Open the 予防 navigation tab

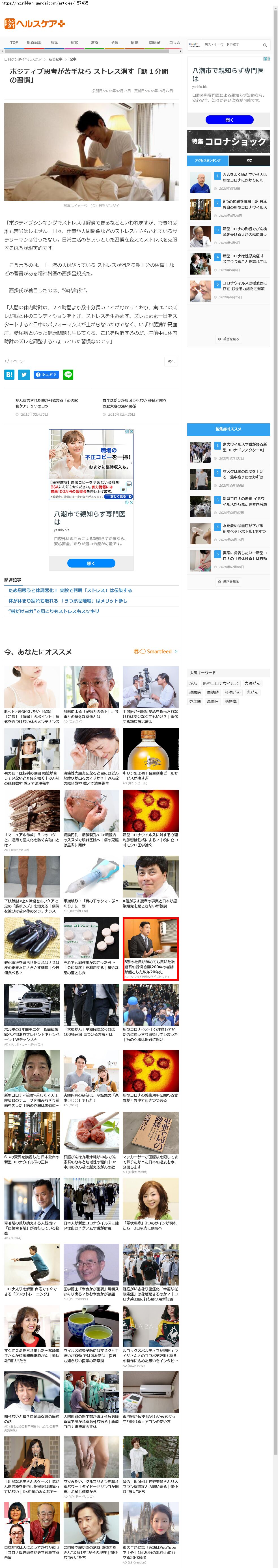[114, 43]
